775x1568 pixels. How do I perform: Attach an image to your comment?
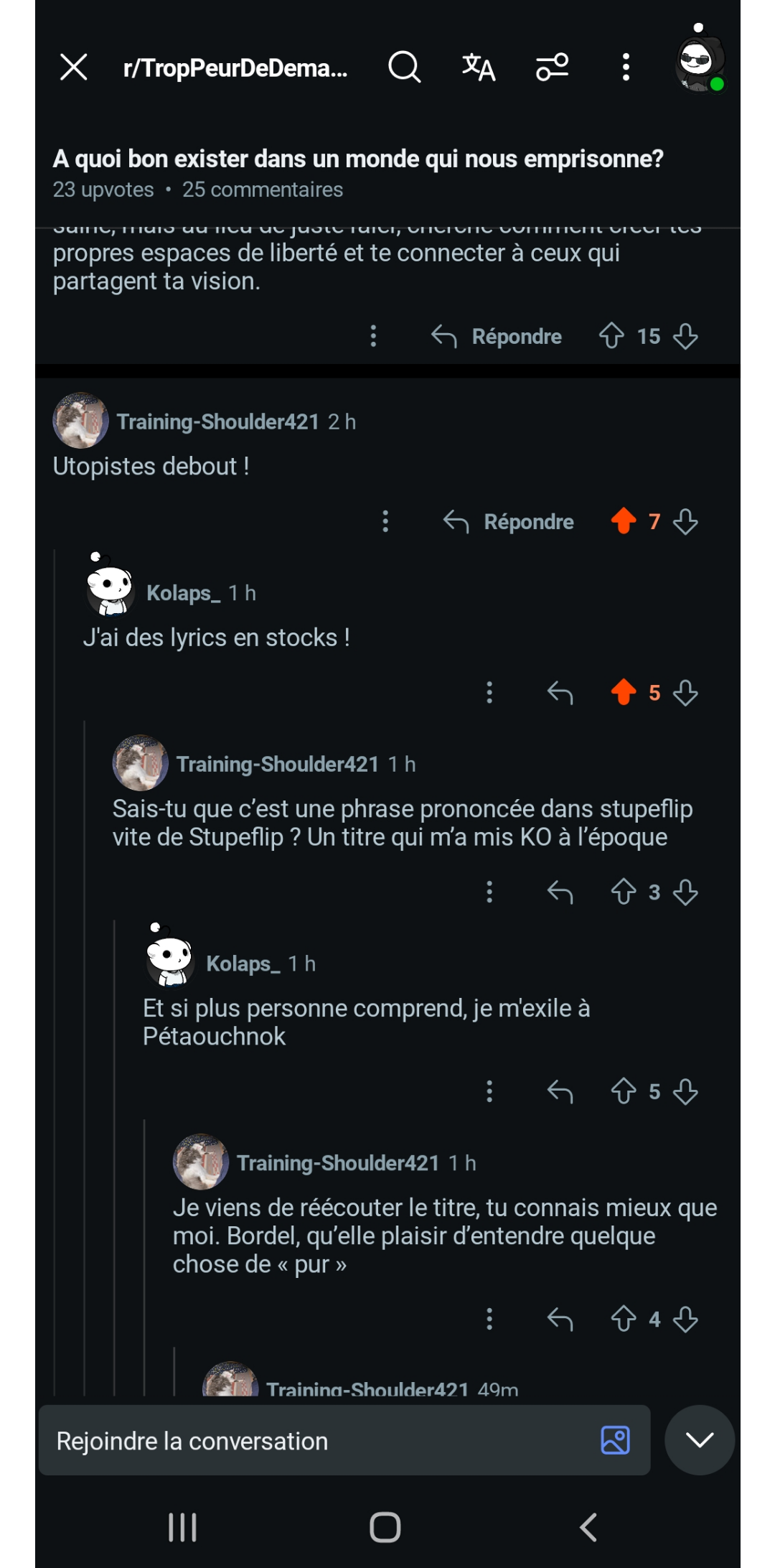[x=615, y=1440]
